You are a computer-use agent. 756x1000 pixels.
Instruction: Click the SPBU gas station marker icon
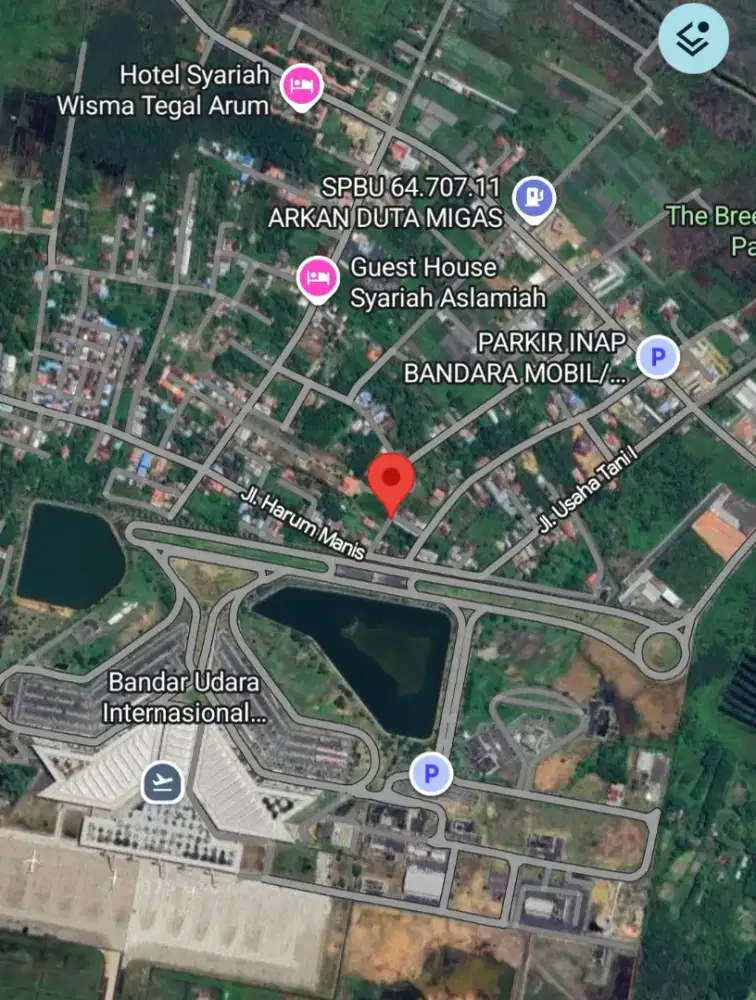point(532,195)
